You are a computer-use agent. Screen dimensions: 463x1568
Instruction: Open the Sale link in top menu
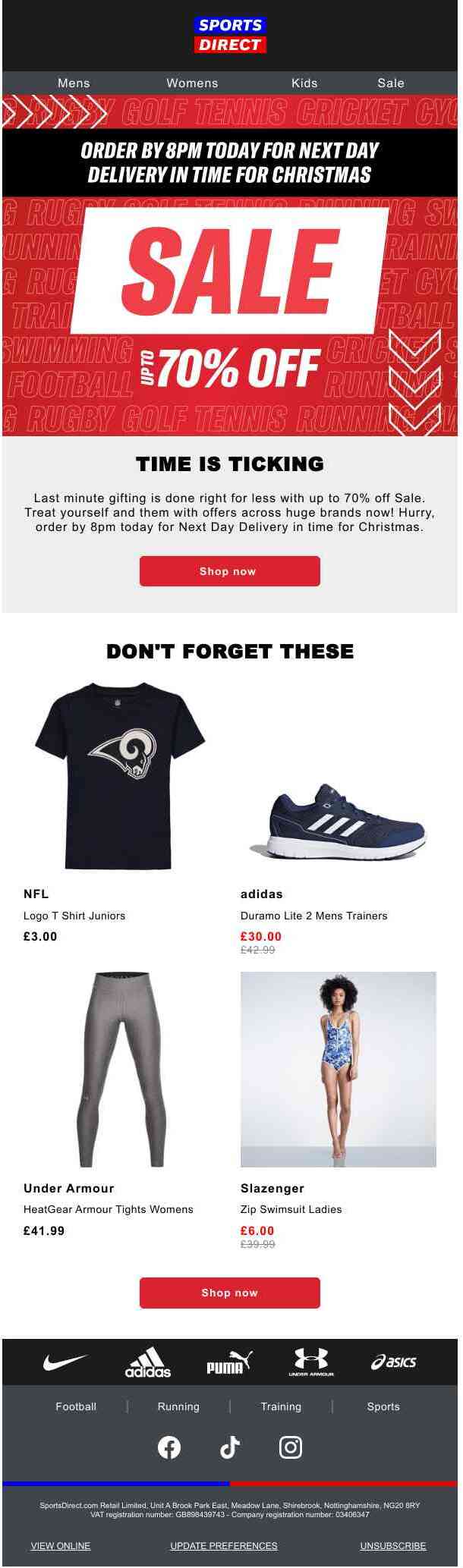[391, 83]
